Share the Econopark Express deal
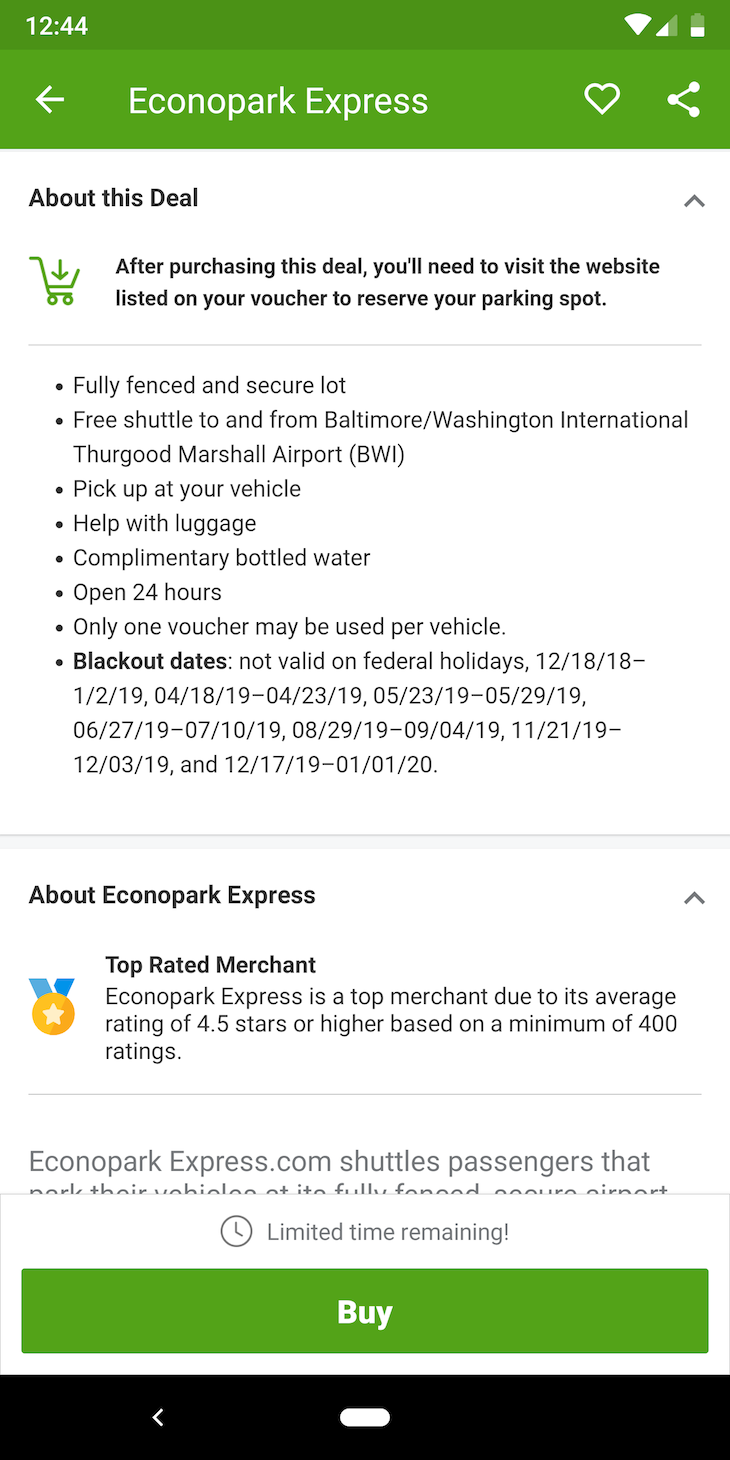This screenshot has height=1460, width=730. pos(684,100)
